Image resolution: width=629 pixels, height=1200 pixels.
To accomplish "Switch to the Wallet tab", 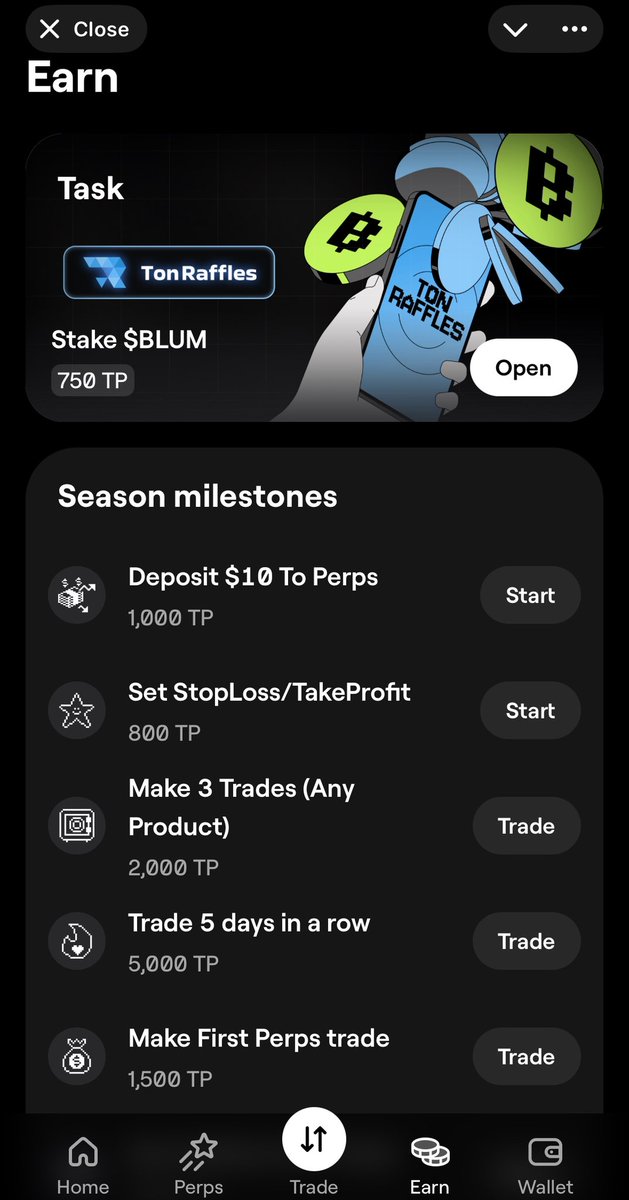I will tap(546, 1166).
